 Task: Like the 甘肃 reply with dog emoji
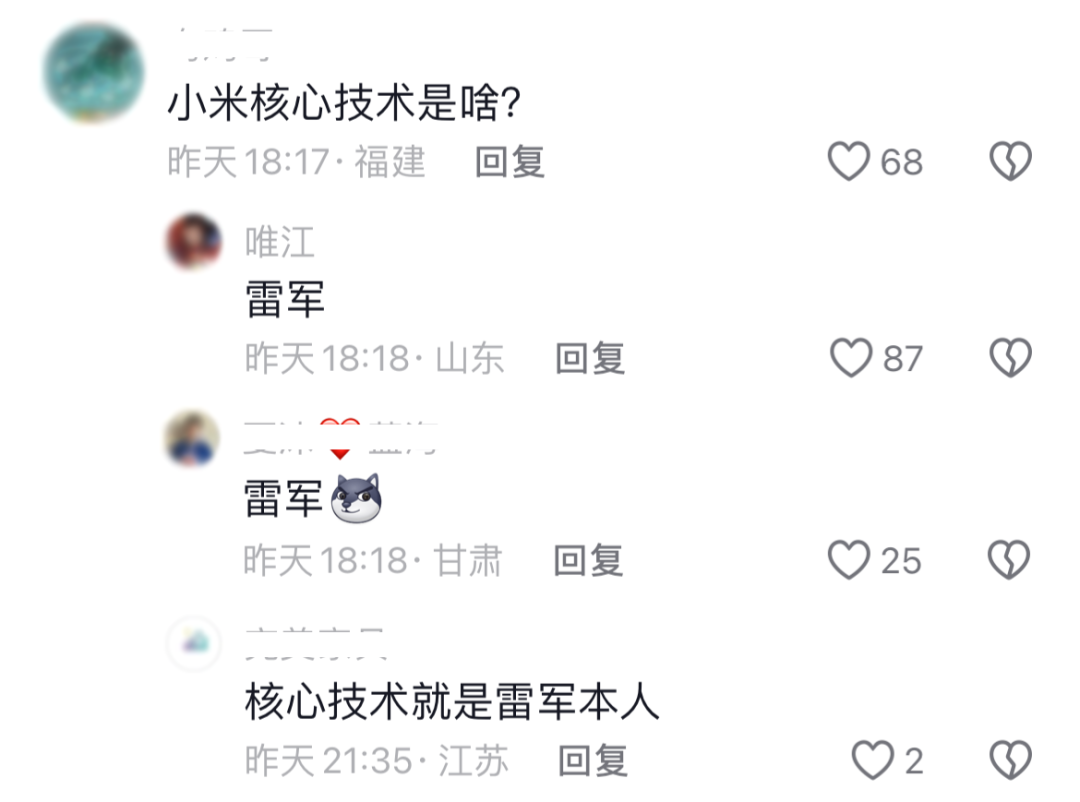click(x=849, y=560)
